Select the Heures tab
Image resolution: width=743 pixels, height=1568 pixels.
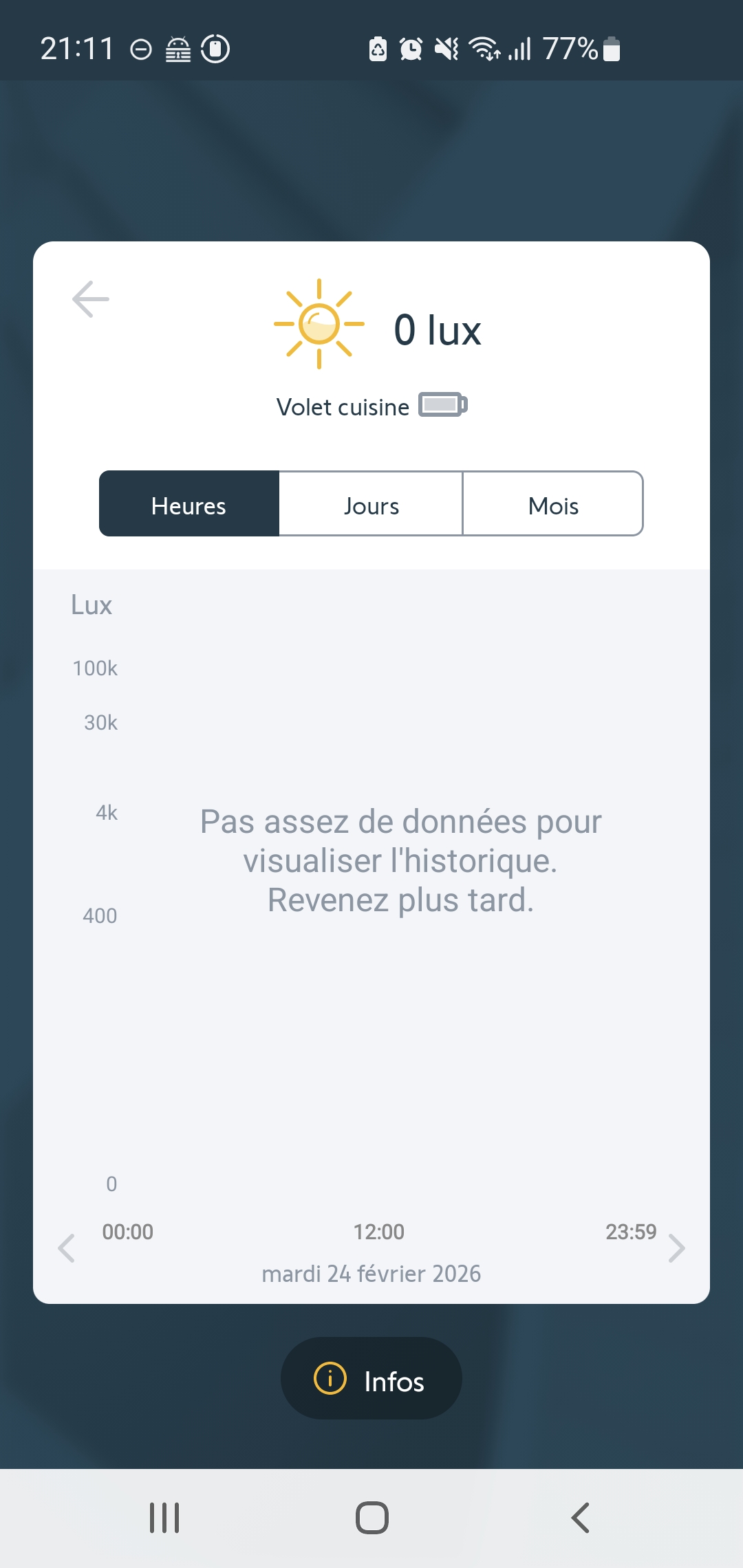pos(189,504)
